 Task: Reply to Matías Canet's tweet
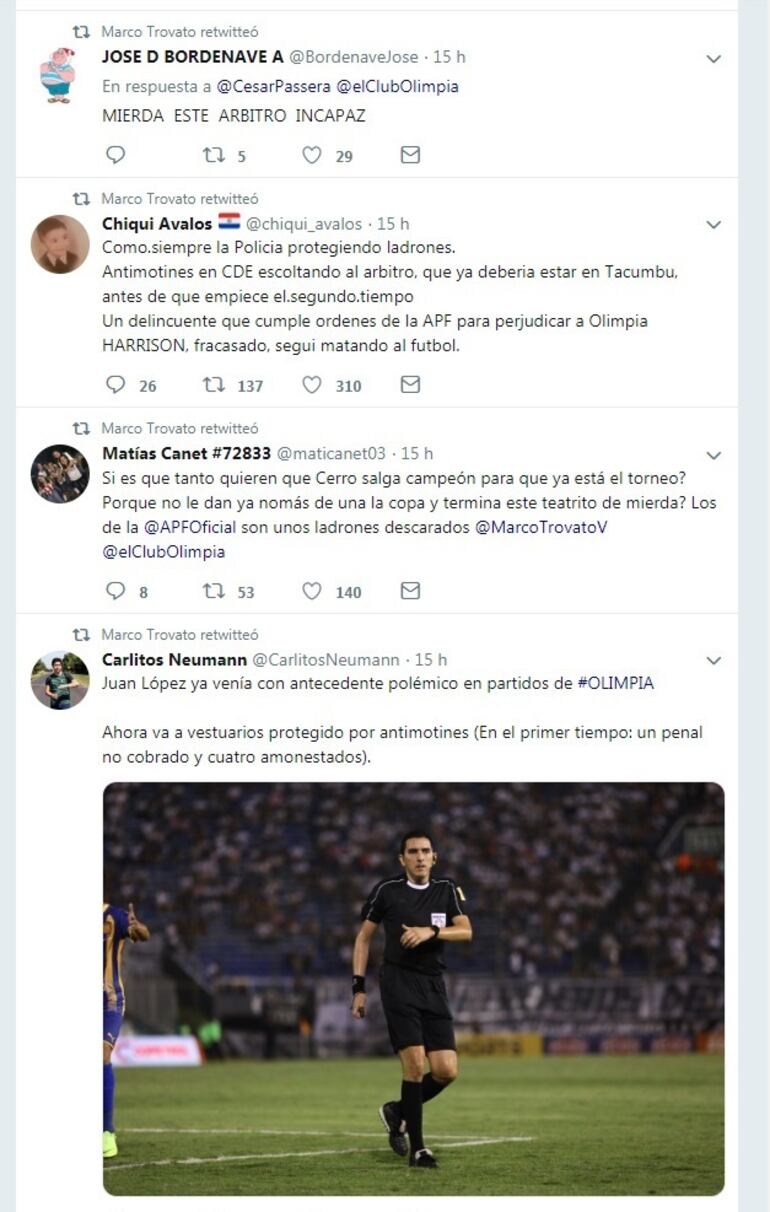coord(116,591)
